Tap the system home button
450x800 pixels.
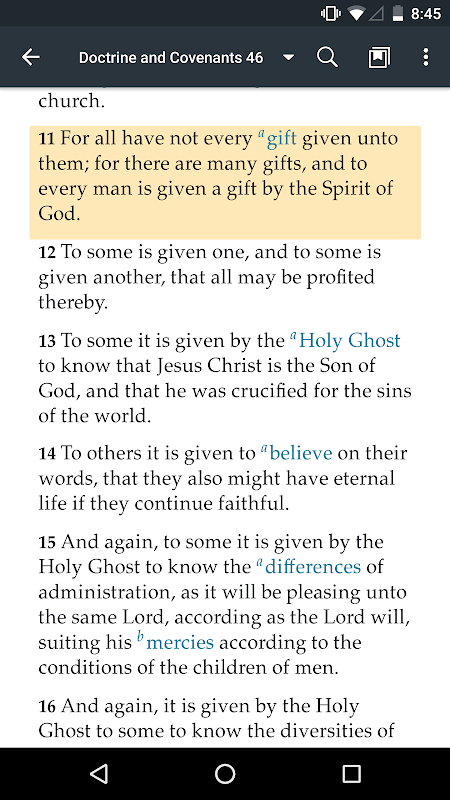pyautogui.click(x=225, y=774)
